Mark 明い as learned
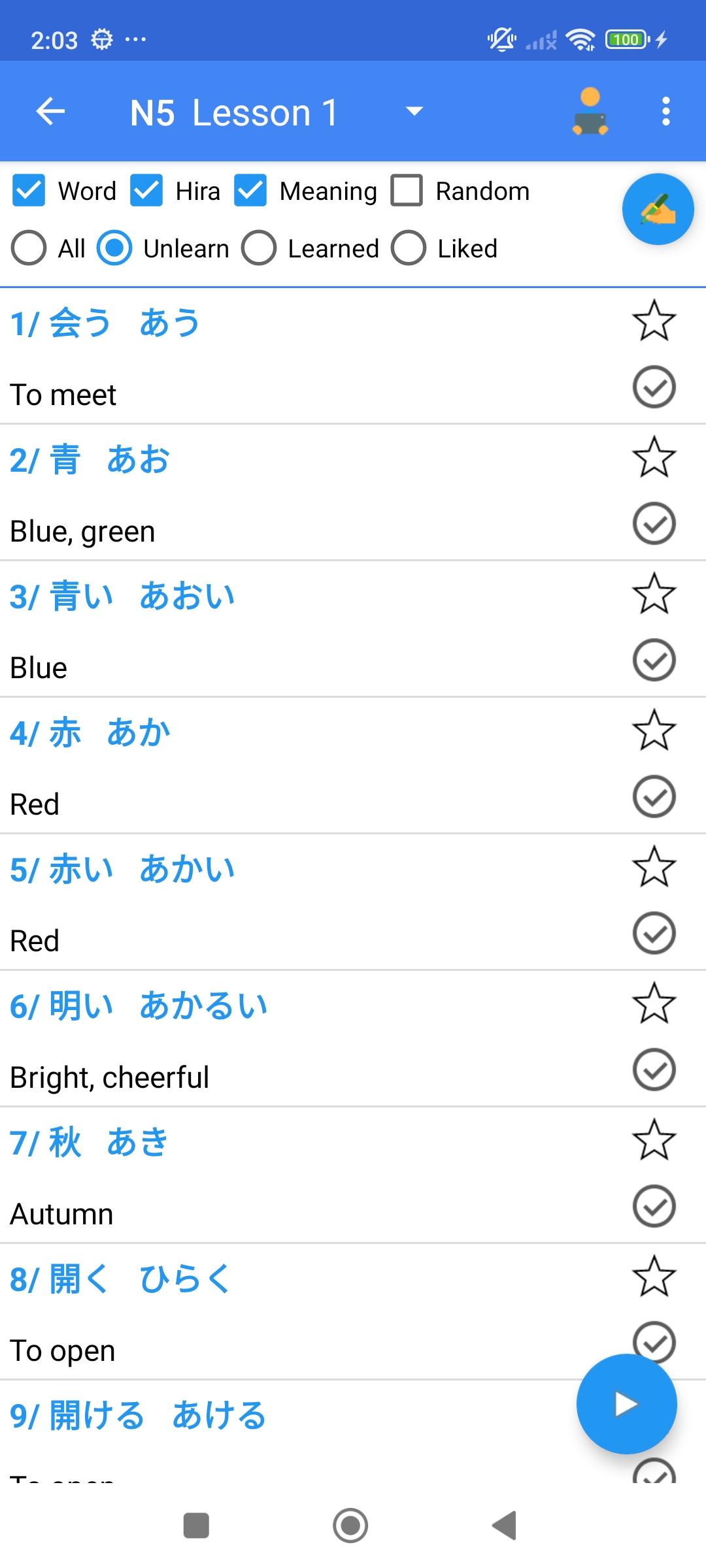The width and height of the screenshot is (706, 1568). 654,1070
